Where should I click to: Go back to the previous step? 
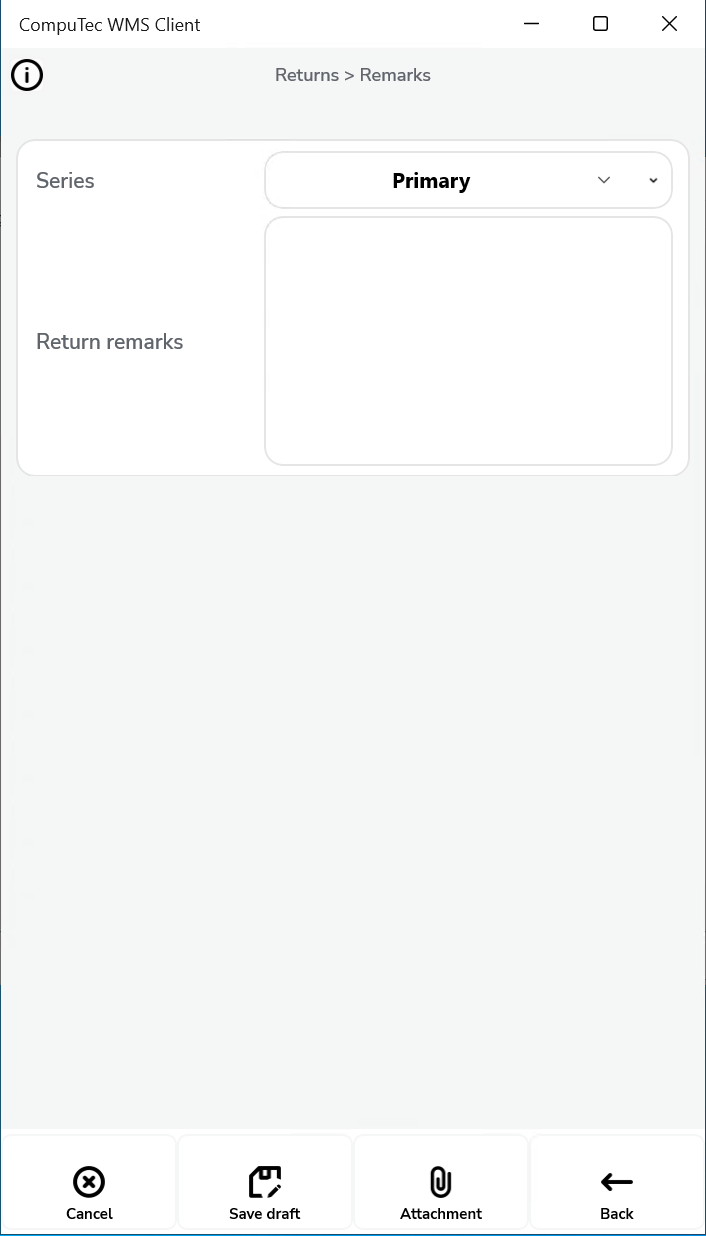(x=617, y=1193)
